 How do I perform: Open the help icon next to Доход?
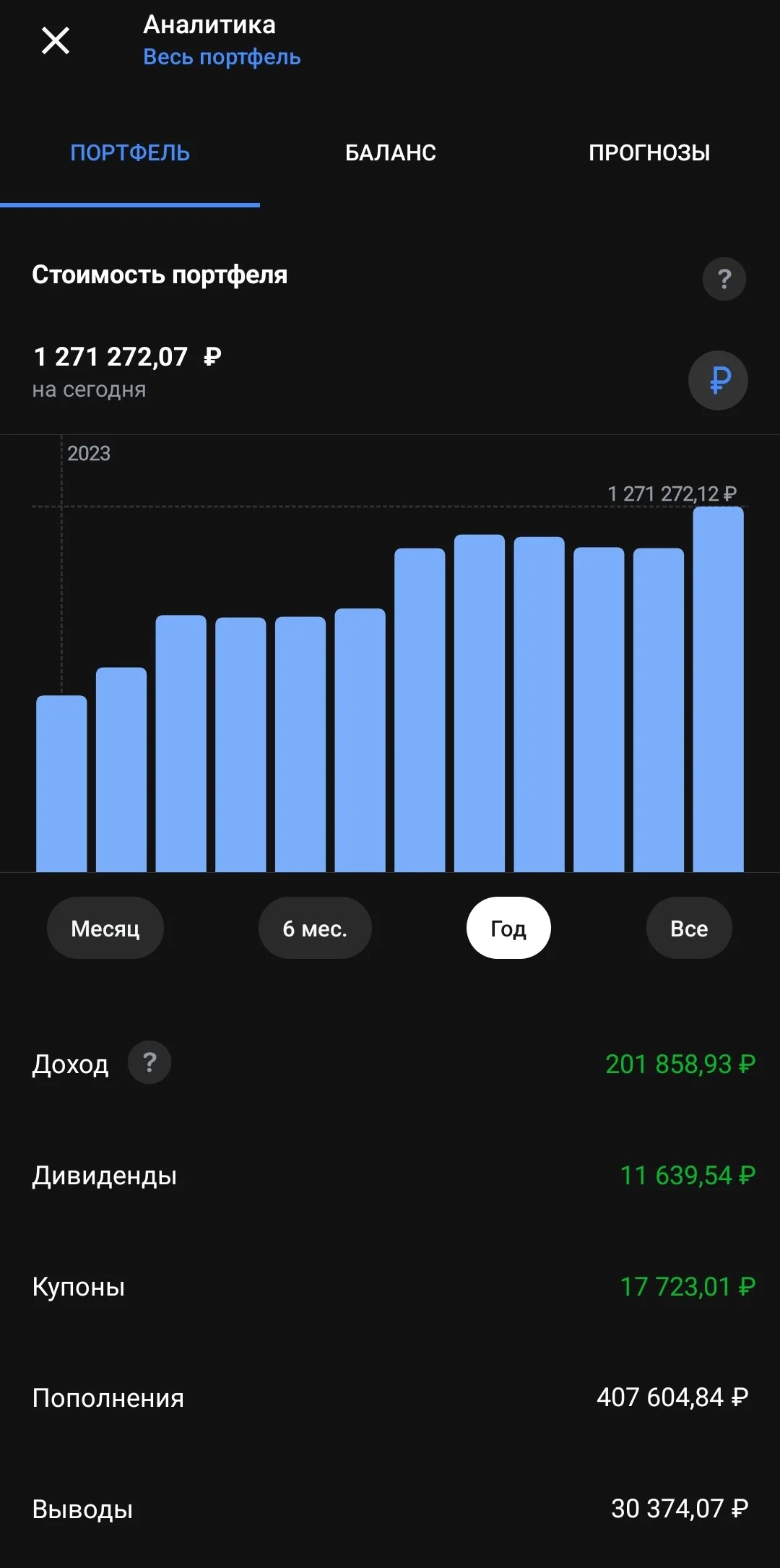click(149, 1062)
